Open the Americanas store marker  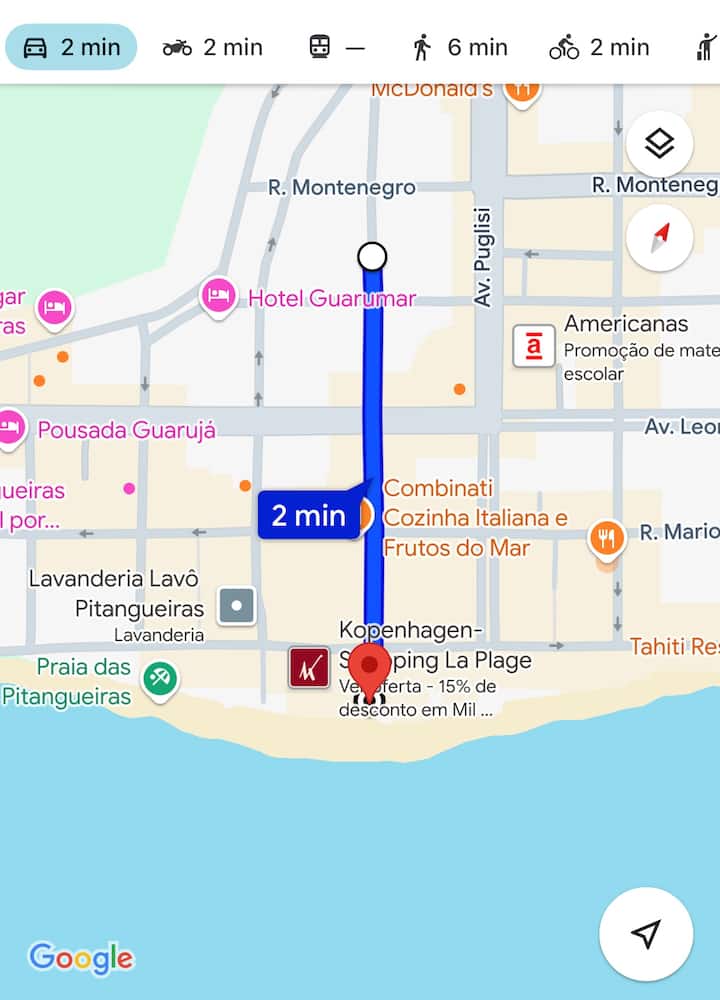(533, 346)
